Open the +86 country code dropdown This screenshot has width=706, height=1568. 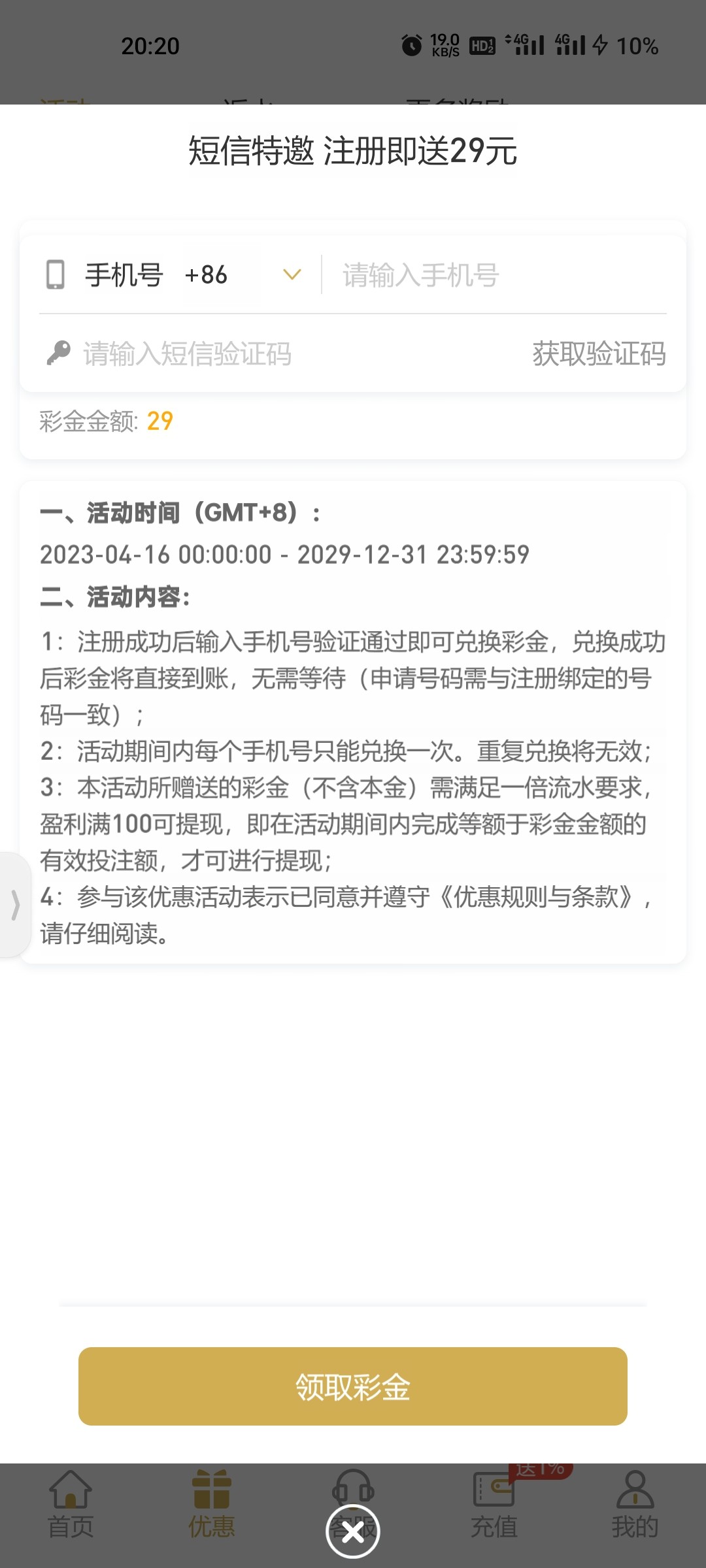(x=292, y=275)
